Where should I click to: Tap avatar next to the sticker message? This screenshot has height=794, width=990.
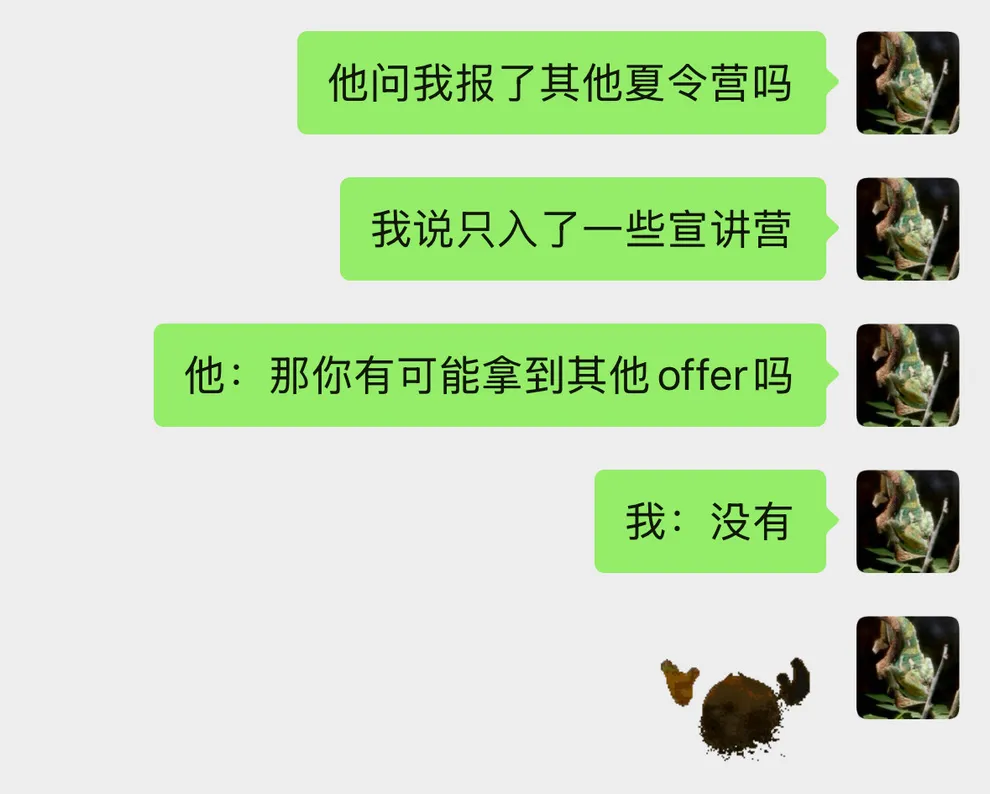pos(907,667)
